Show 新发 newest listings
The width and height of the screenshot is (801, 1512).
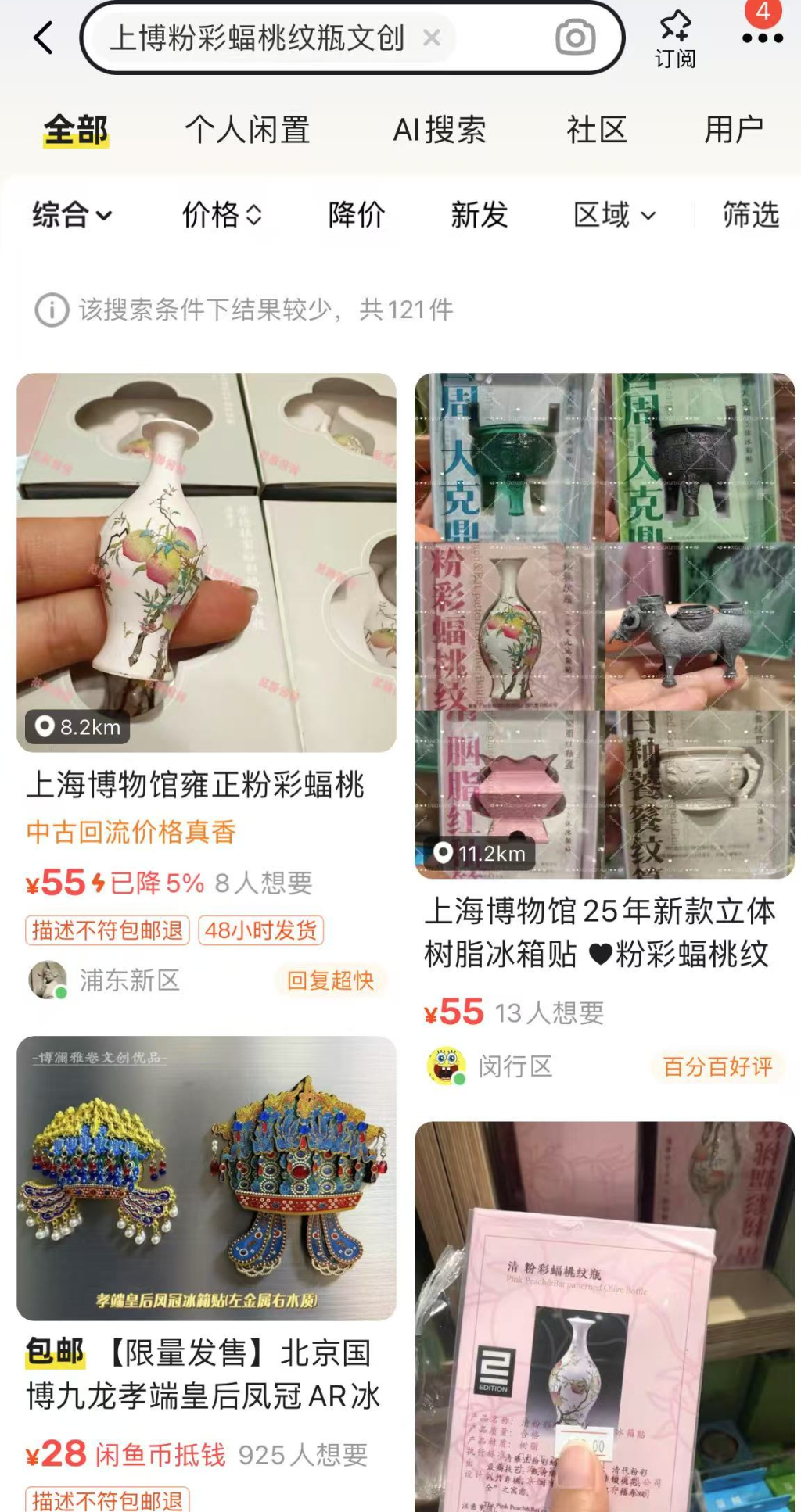coord(480,214)
